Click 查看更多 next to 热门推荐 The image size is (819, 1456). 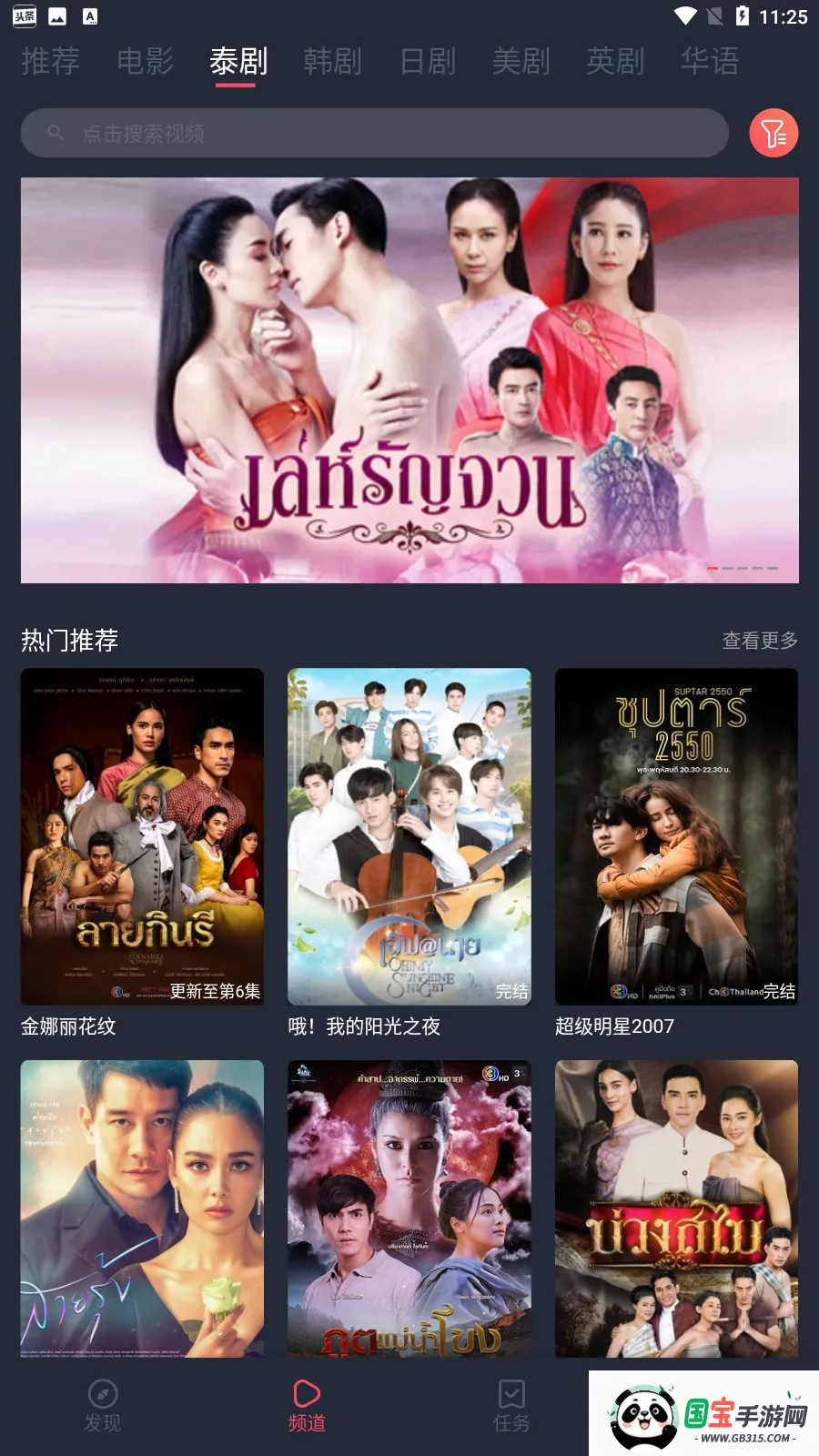coord(760,641)
